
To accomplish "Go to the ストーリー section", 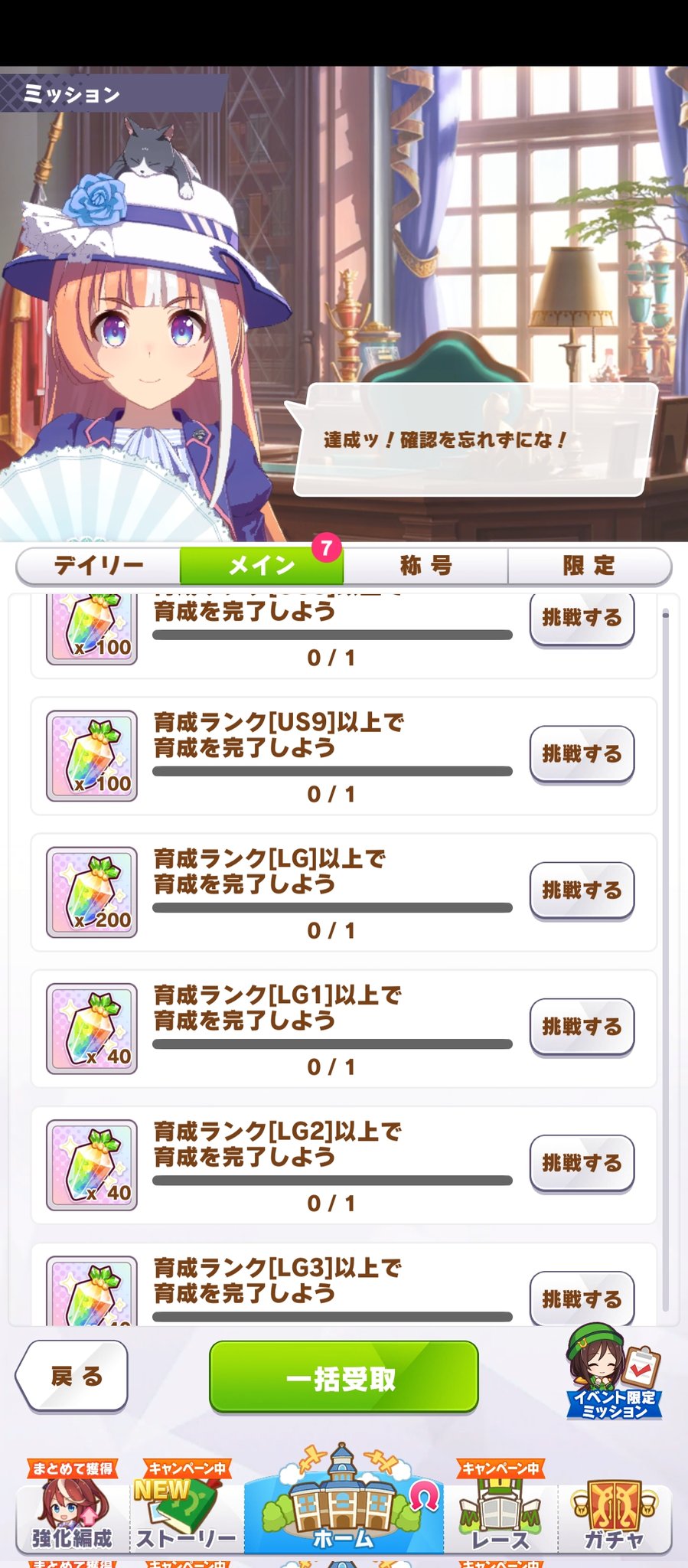I will click(x=186, y=1512).
